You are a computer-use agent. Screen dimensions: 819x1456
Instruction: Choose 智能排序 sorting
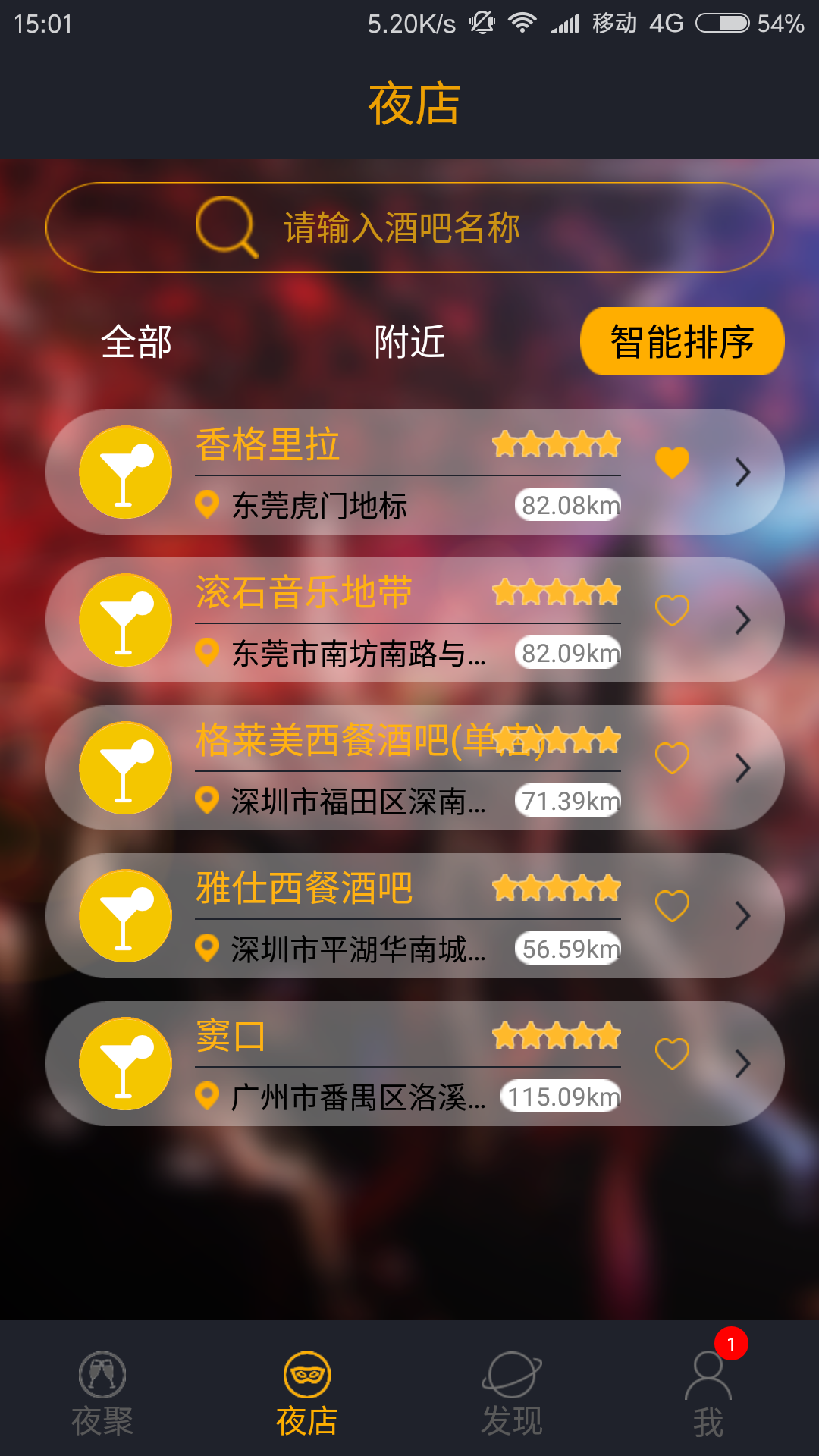pos(682,341)
